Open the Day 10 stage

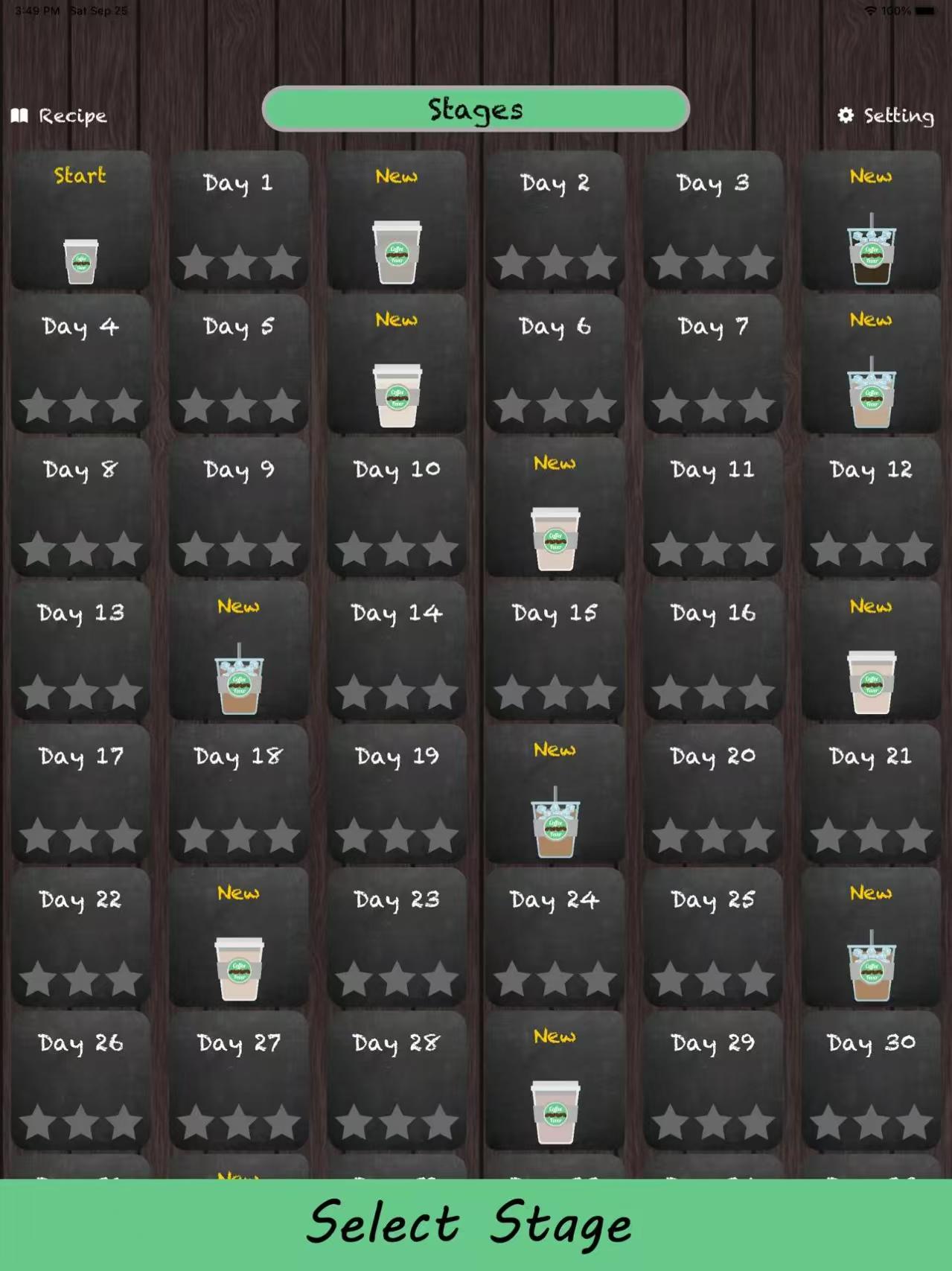pos(397,508)
